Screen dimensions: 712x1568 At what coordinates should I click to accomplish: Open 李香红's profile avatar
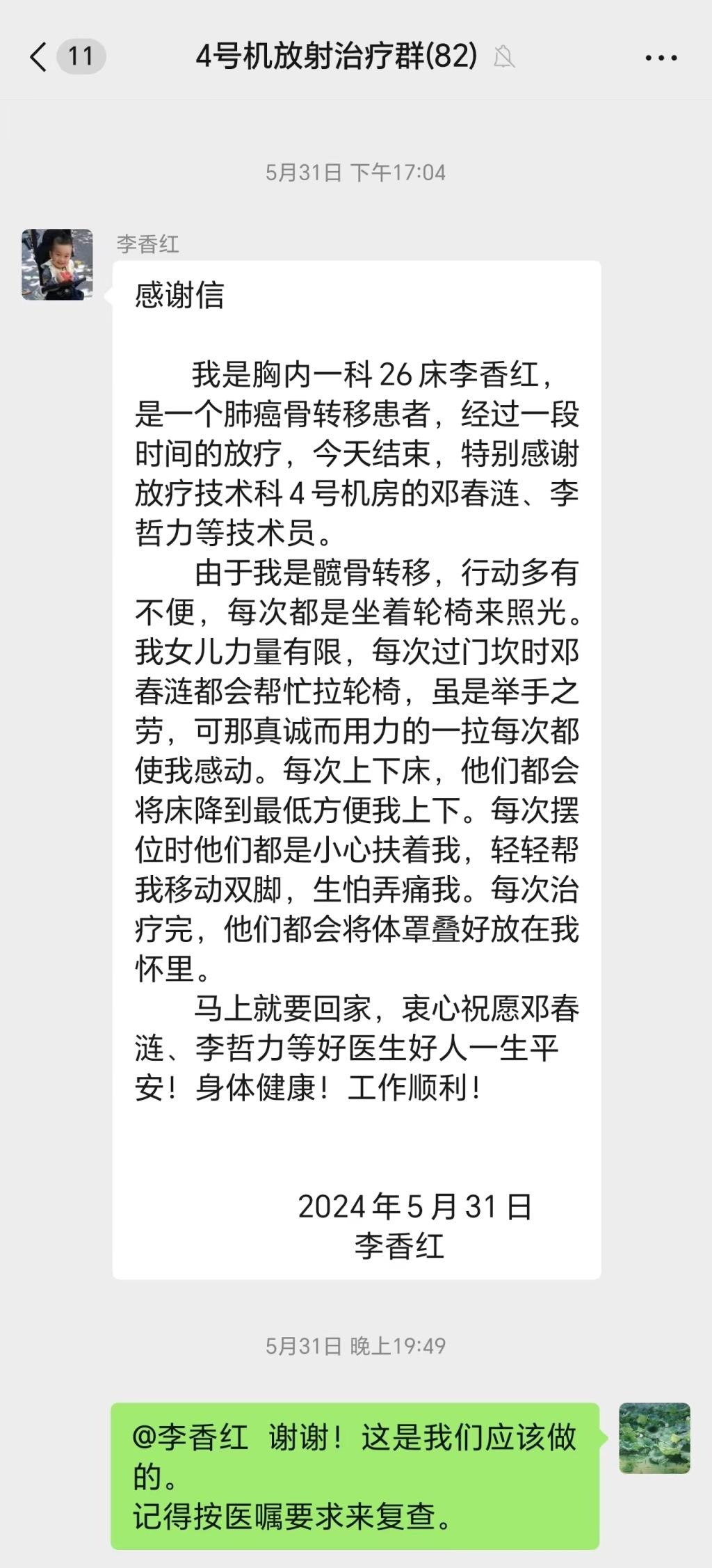[x=57, y=264]
